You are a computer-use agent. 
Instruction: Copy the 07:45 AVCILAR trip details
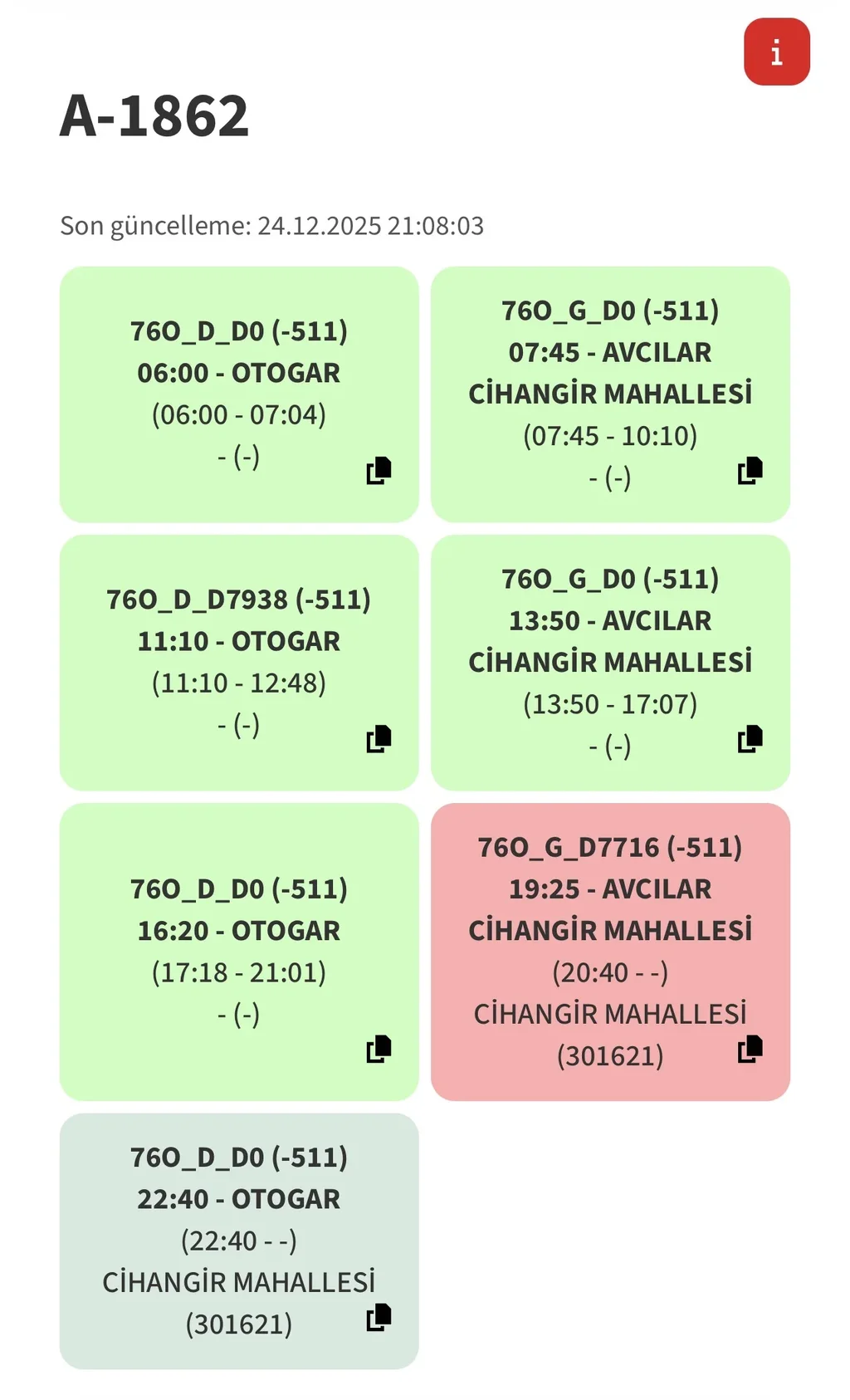(x=750, y=470)
